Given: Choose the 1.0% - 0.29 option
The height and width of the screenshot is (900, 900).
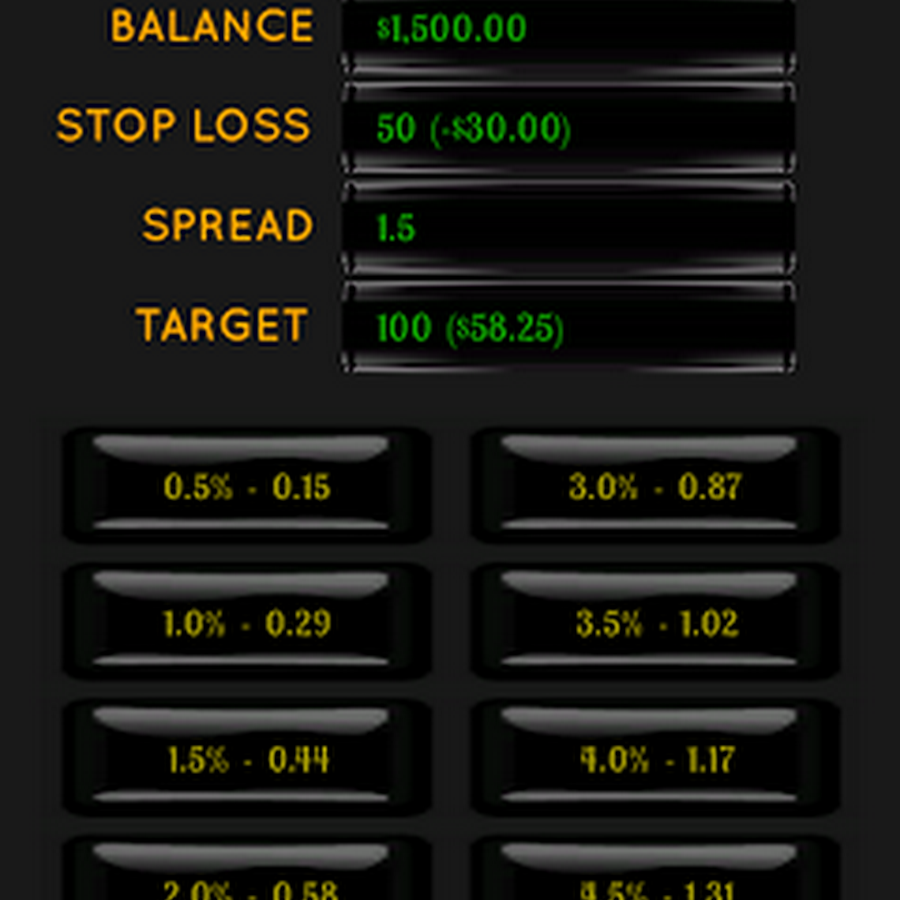Looking at the screenshot, I should point(247,623).
